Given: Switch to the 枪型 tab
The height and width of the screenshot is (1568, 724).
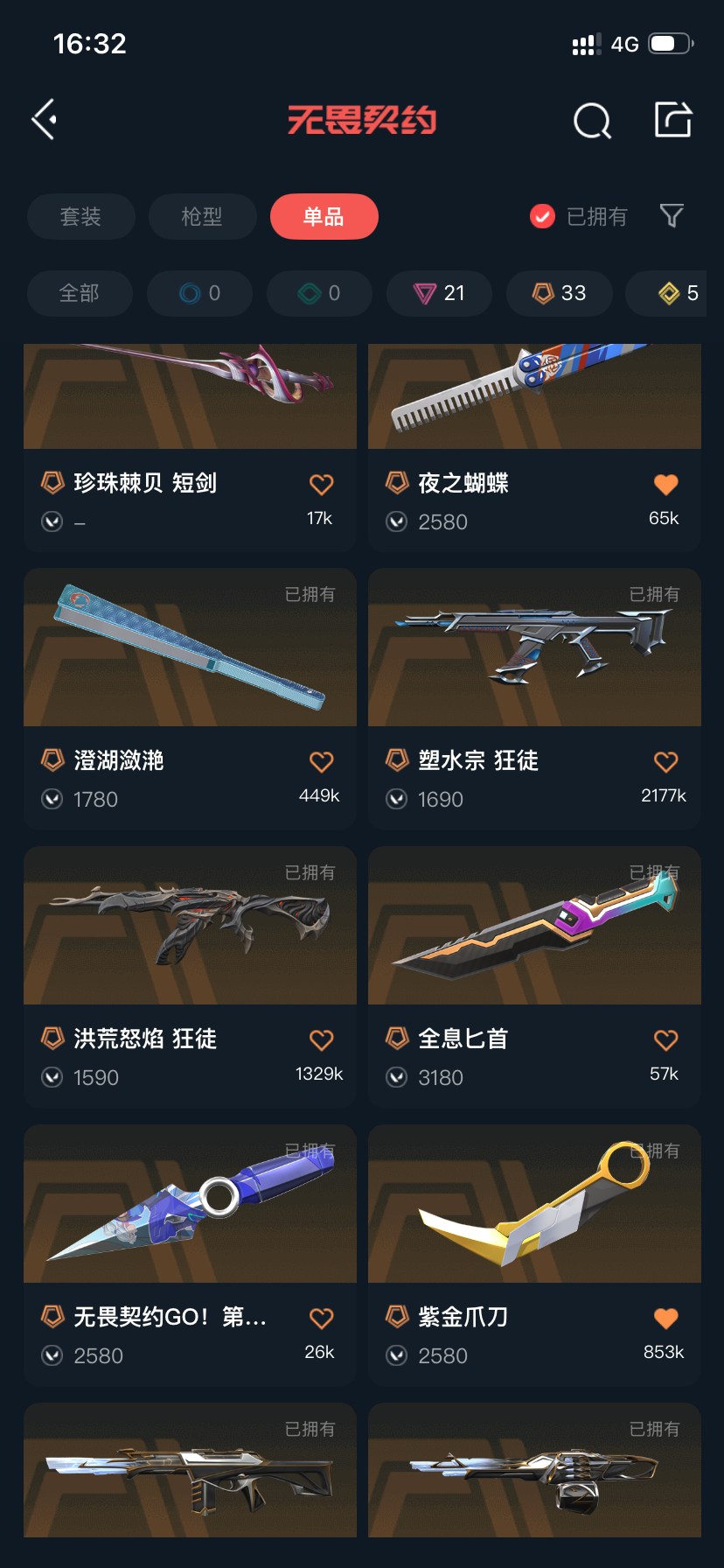Looking at the screenshot, I should coord(202,216).
